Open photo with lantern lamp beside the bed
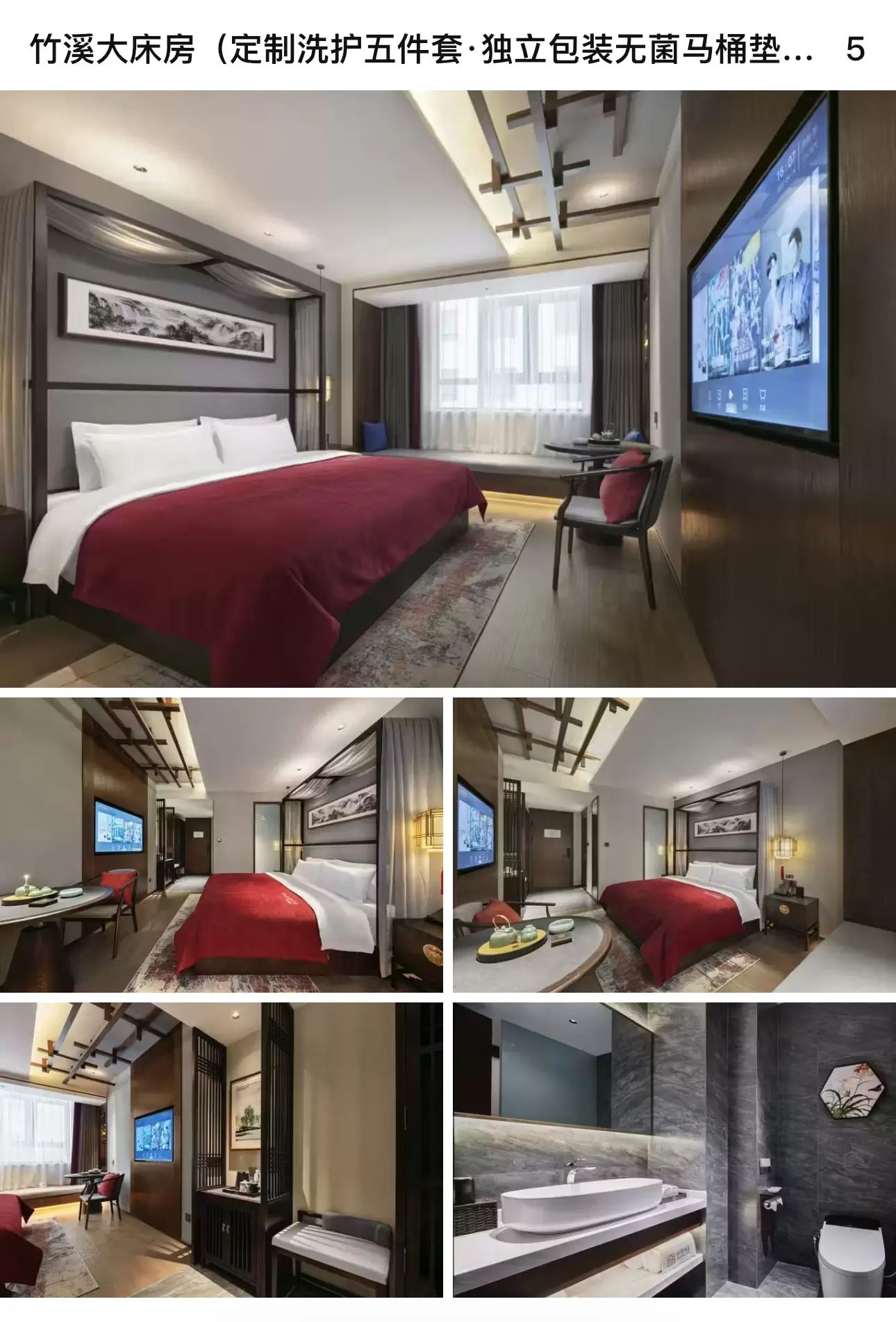Viewport: 896px width, 1322px height. (x=221, y=845)
